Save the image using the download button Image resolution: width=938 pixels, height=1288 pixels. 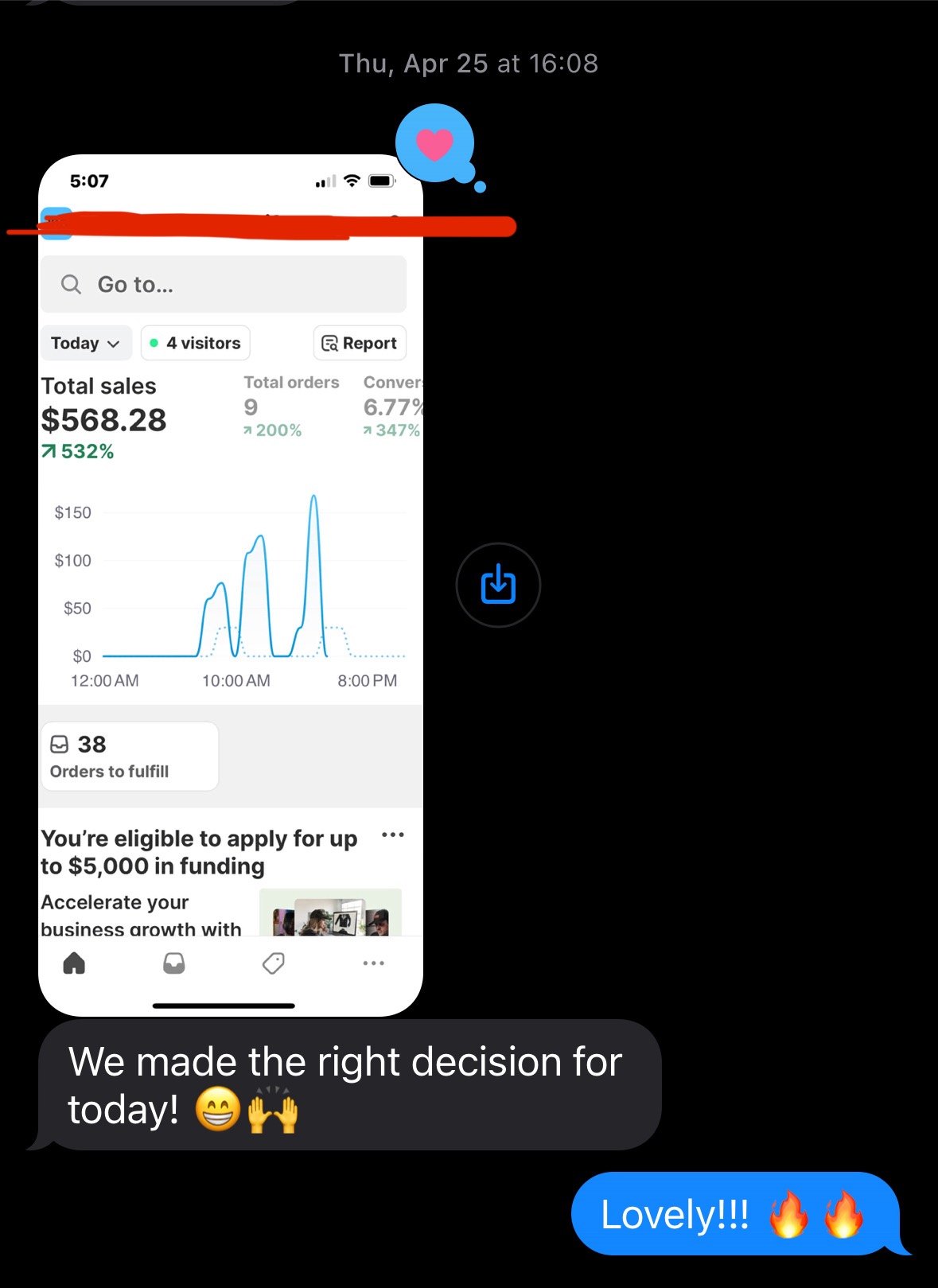(498, 585)
